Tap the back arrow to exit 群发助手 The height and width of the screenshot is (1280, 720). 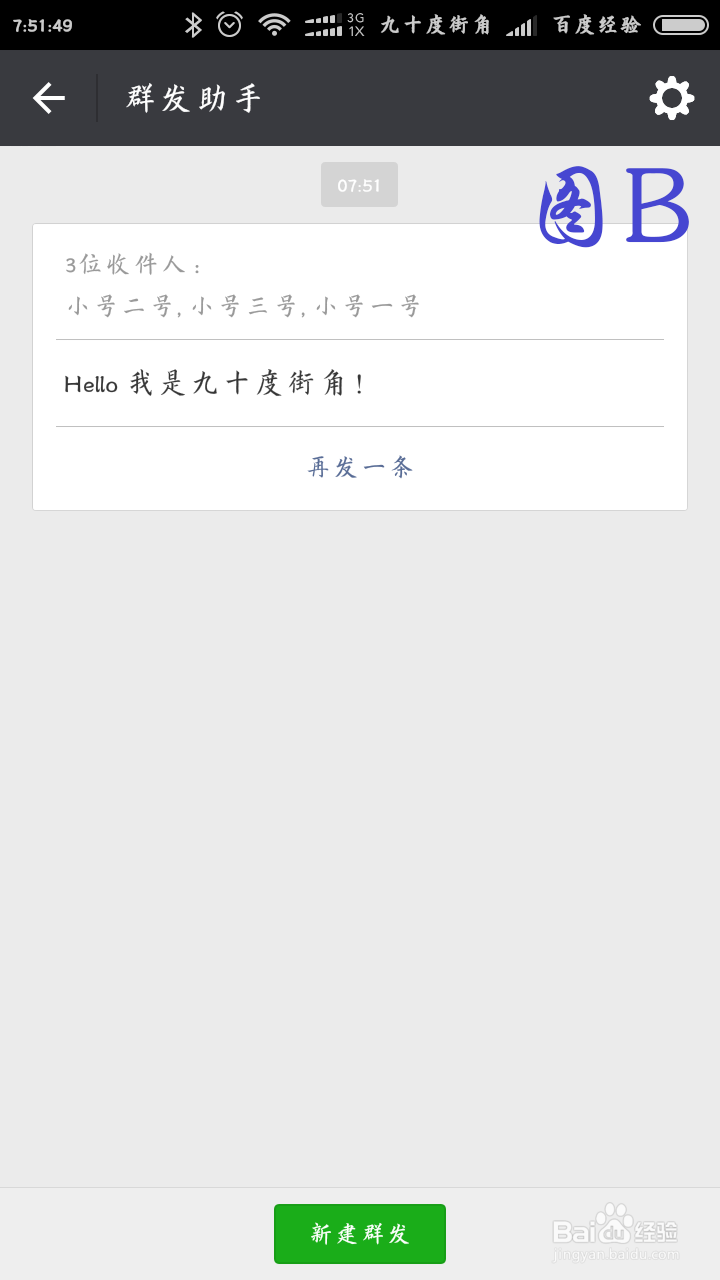[48, 97]
